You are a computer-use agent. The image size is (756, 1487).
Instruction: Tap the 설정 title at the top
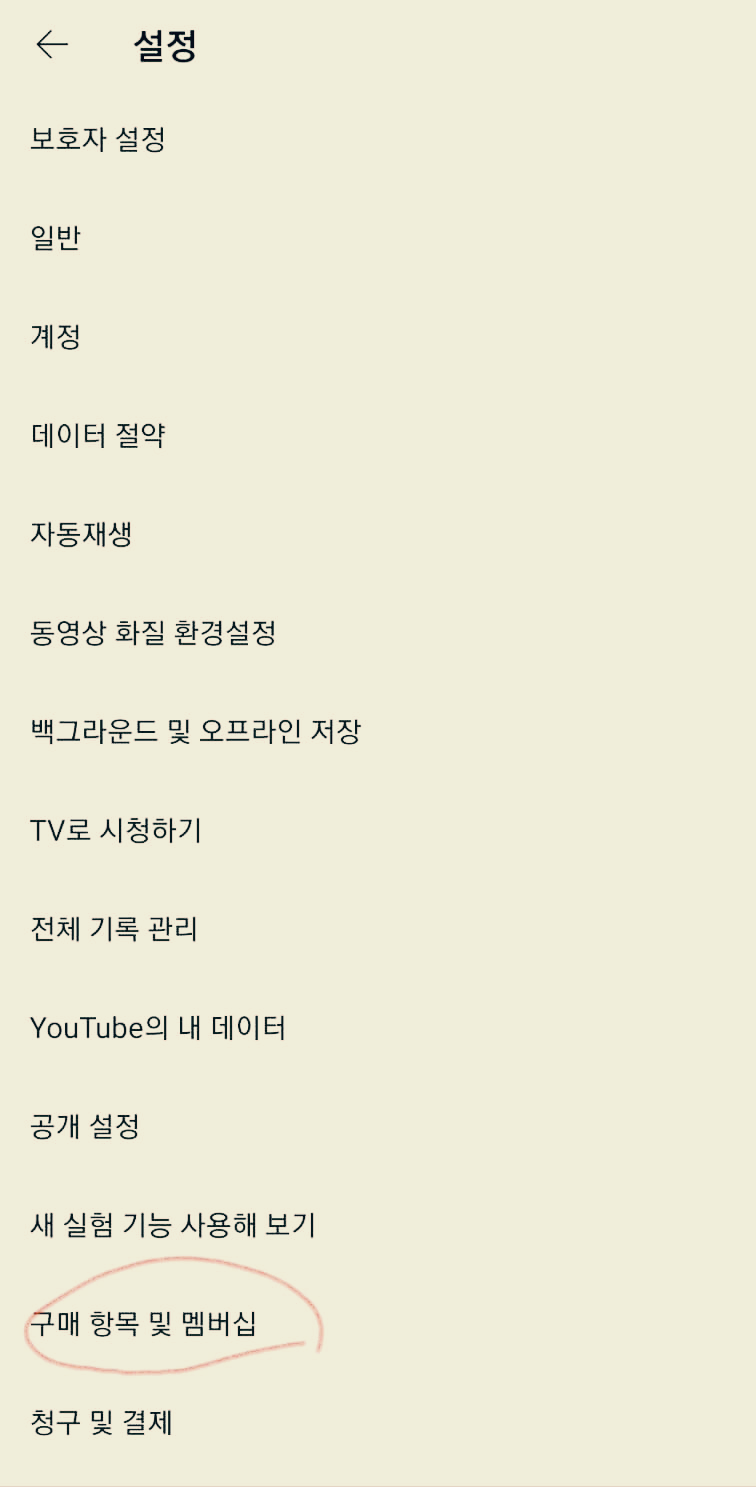click(166, 45)
